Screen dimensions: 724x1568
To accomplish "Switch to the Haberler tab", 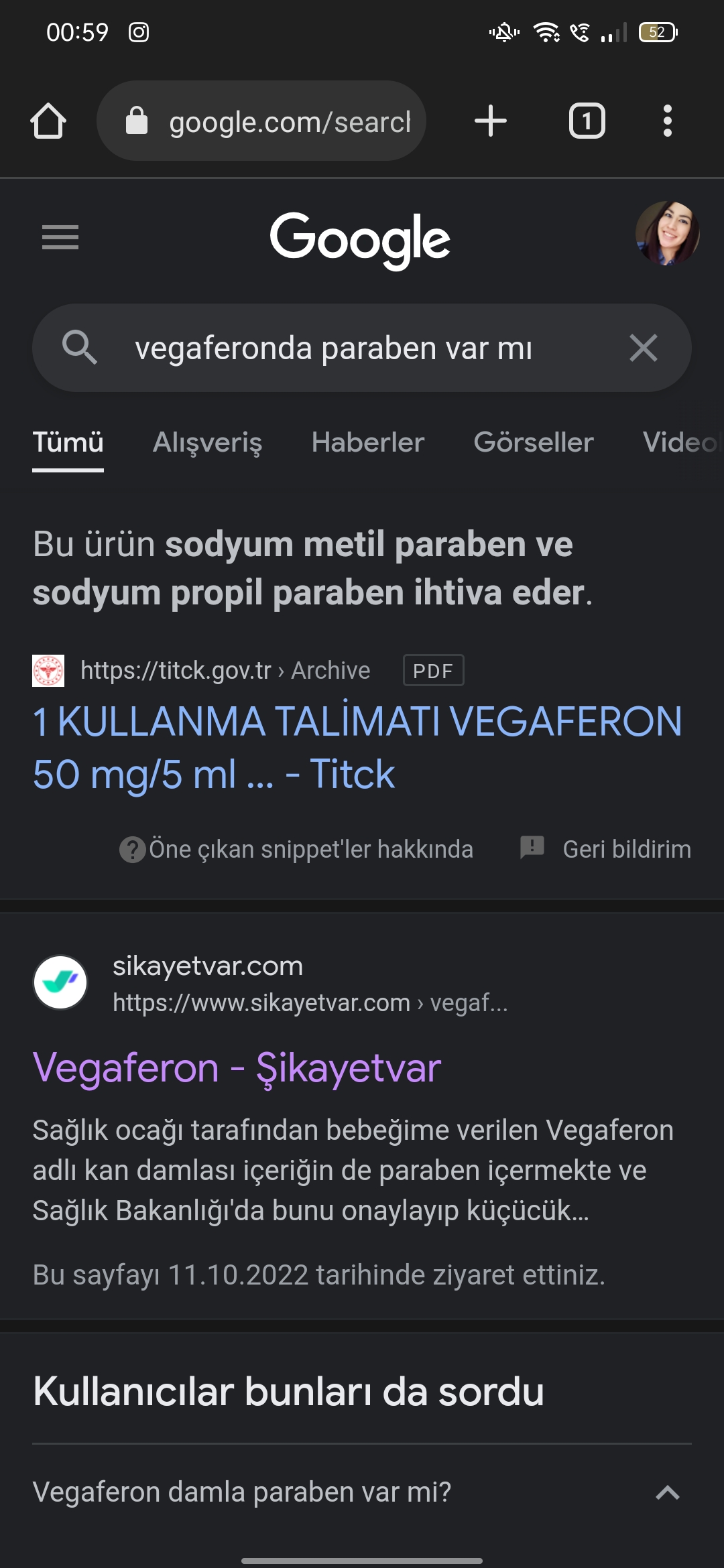I will tap(367, 442).
